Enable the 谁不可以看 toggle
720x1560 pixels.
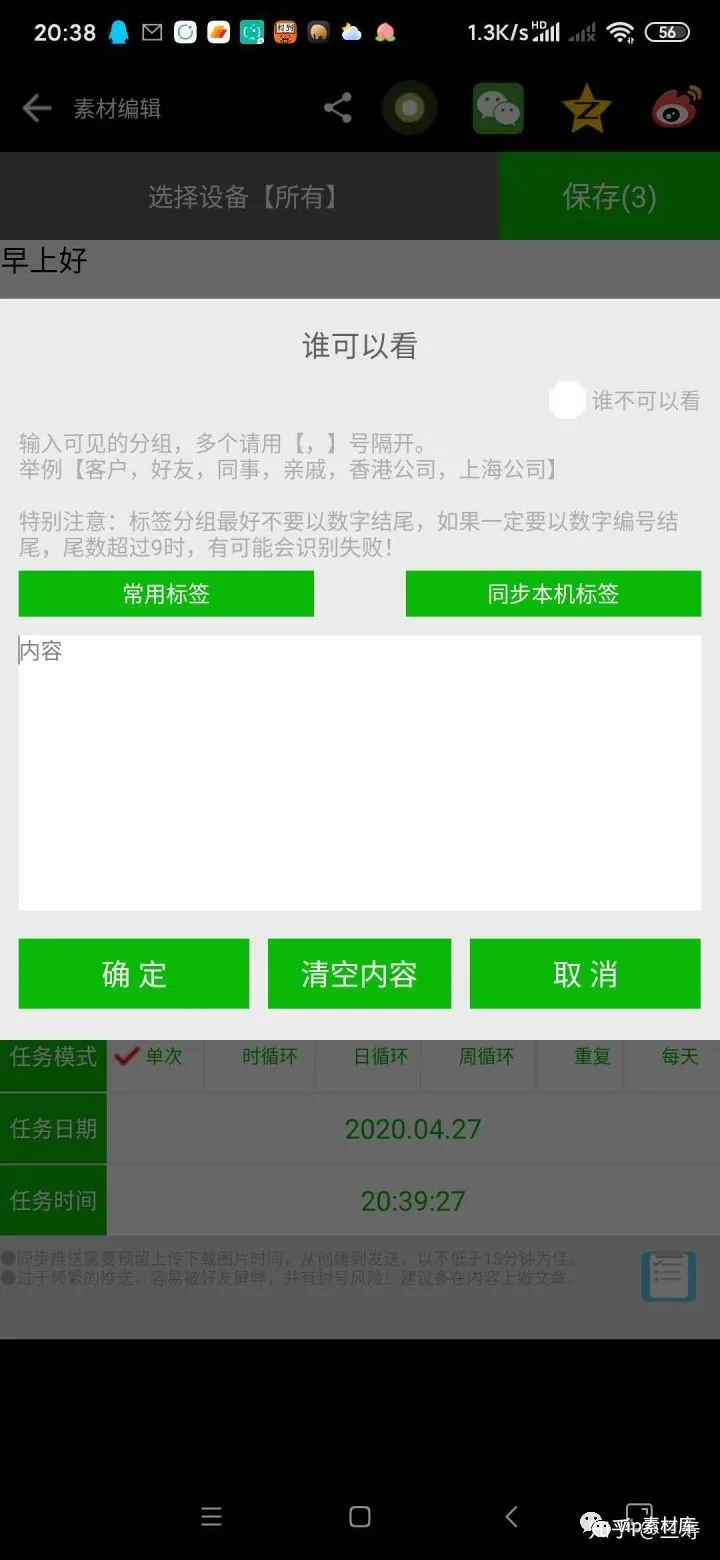[567, 400]
